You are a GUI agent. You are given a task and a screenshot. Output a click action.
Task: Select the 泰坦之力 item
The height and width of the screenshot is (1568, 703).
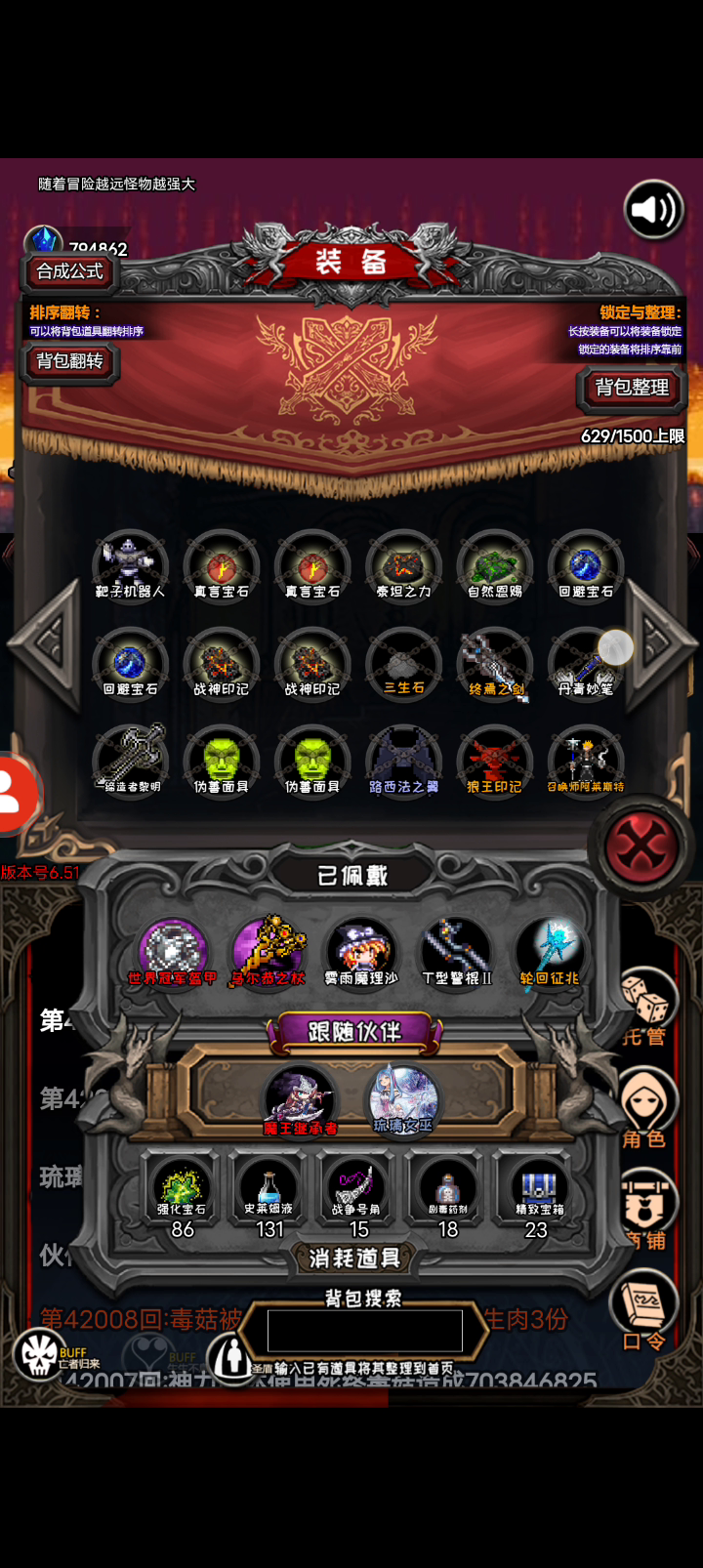[403, 566]
